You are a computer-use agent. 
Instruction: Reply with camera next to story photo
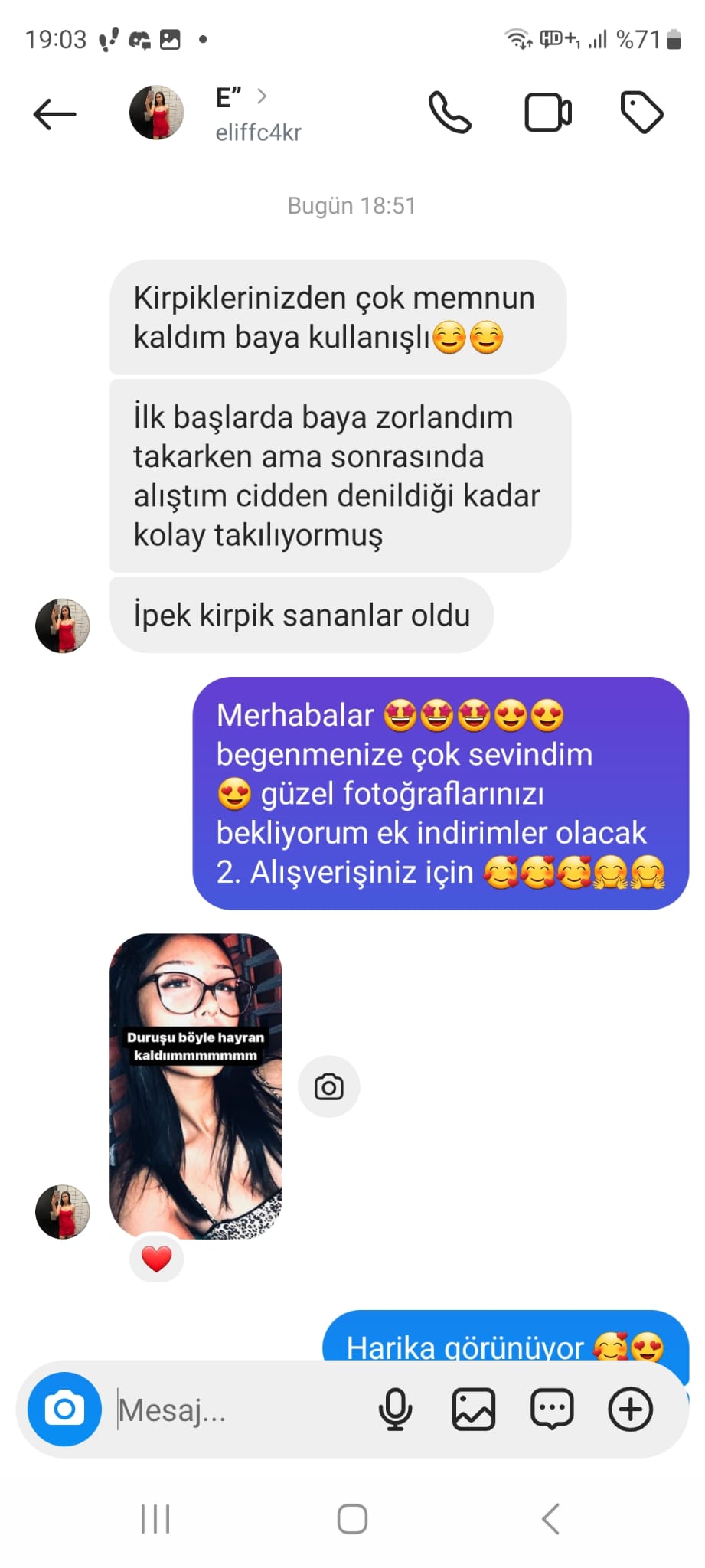(328, 1086)
